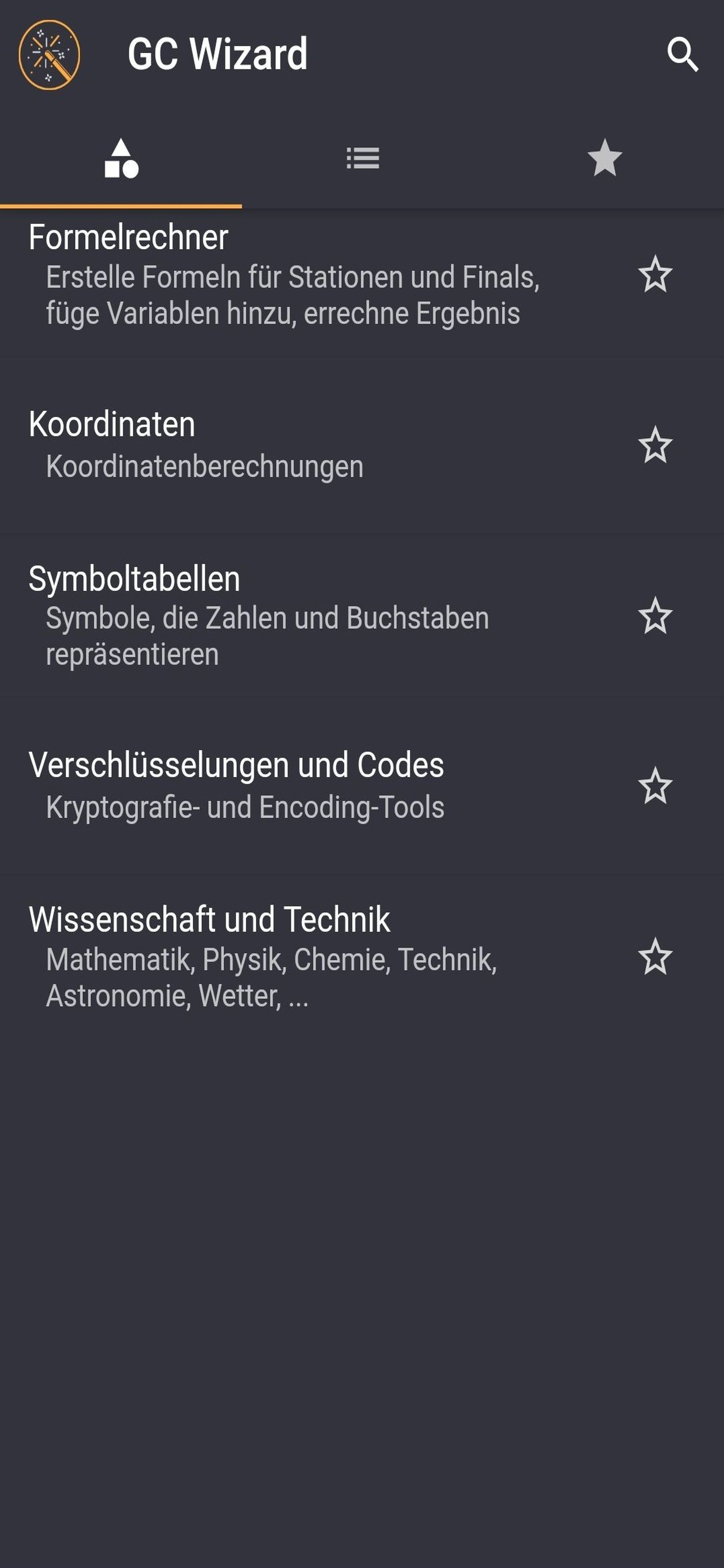Screen dimensions: 724x1568
Task: Open the search magnifier icon
Action: pos(682,55)
